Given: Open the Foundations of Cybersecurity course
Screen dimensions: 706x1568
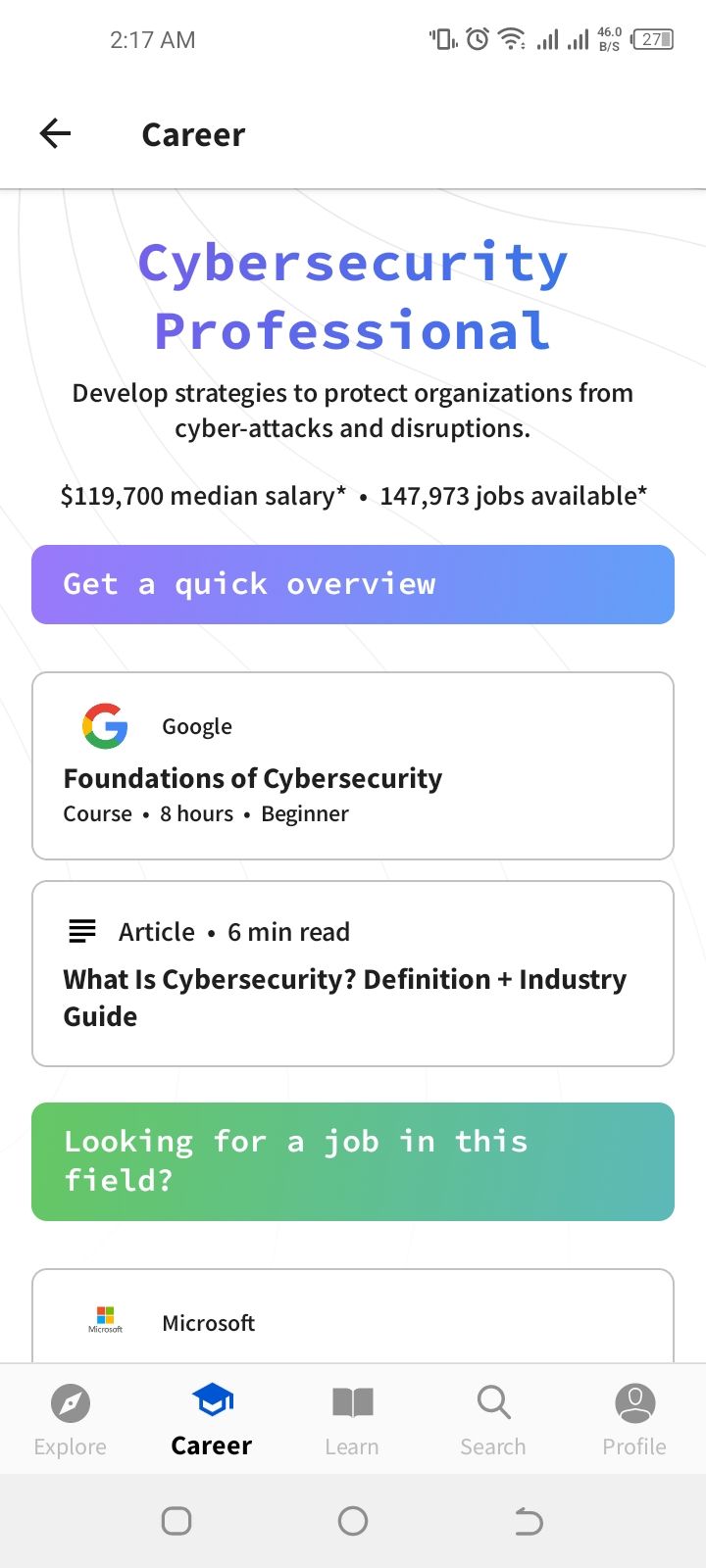Looking at the screenshot, I should [353, 765].
